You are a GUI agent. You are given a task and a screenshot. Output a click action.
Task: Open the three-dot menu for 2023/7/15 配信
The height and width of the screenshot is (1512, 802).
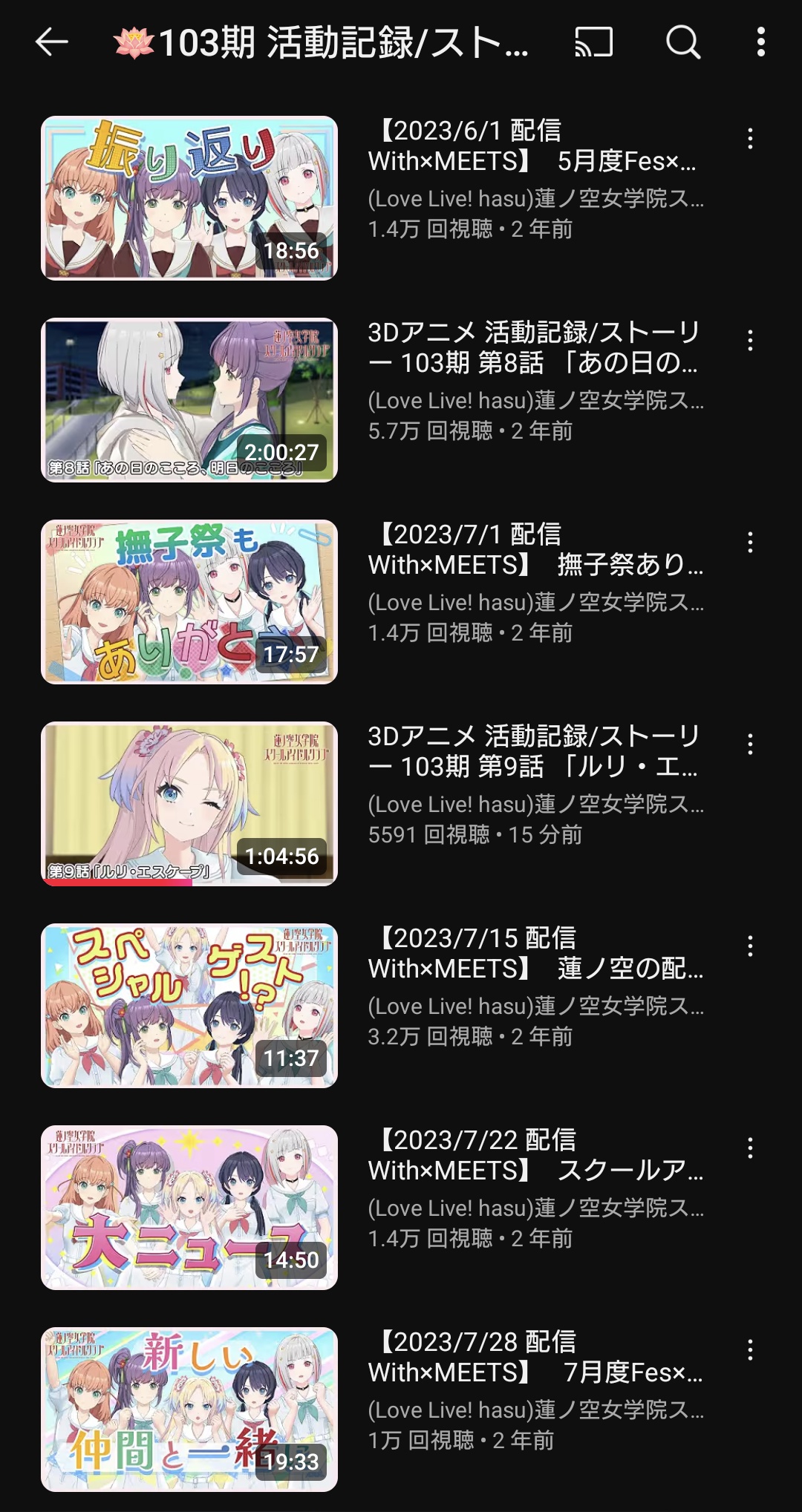tap(750, 946)
